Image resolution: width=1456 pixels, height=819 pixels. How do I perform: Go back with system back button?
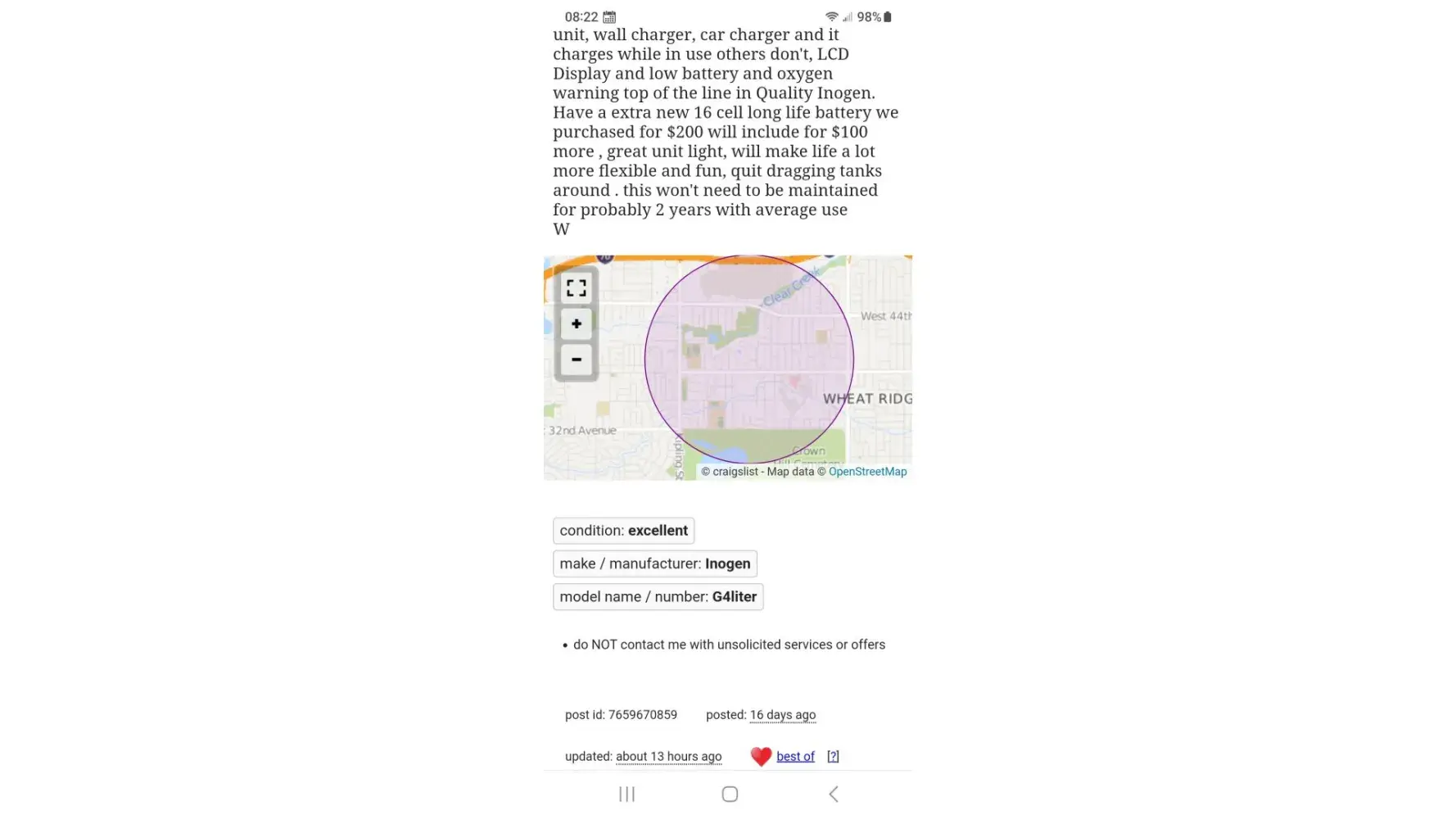(x=833, y=794)
